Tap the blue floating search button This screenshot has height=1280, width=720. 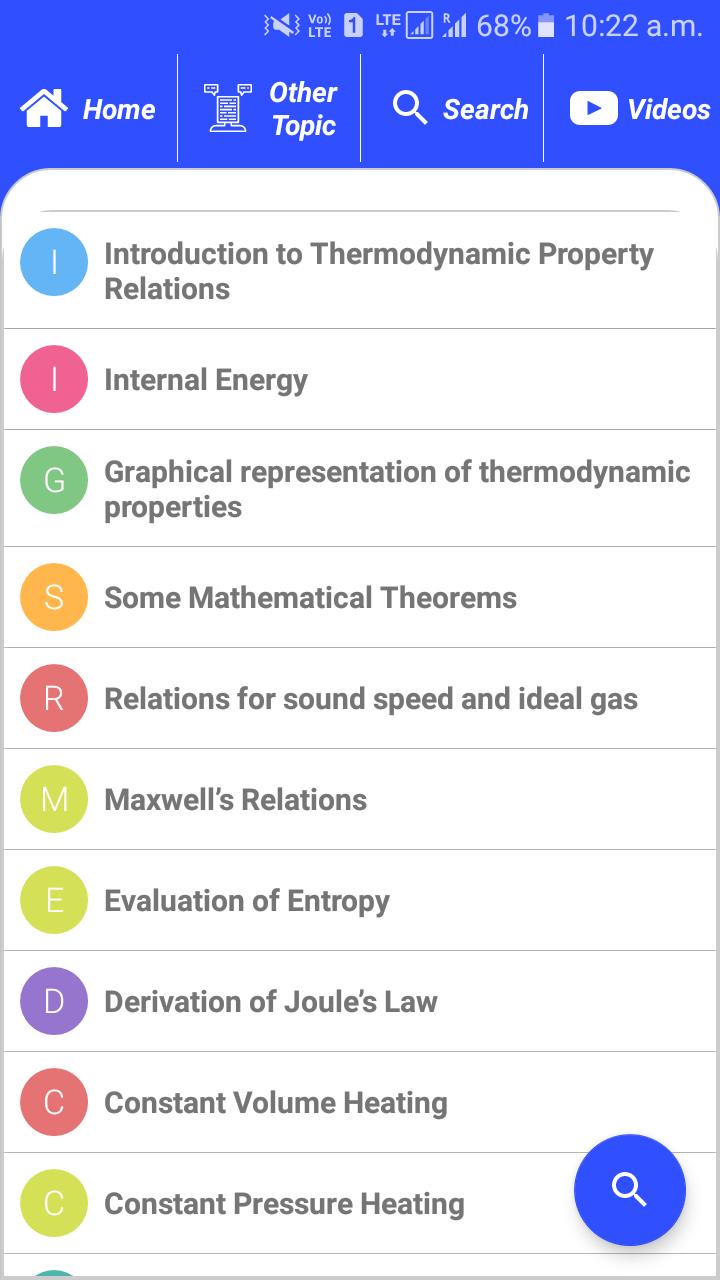(630, 1190)
